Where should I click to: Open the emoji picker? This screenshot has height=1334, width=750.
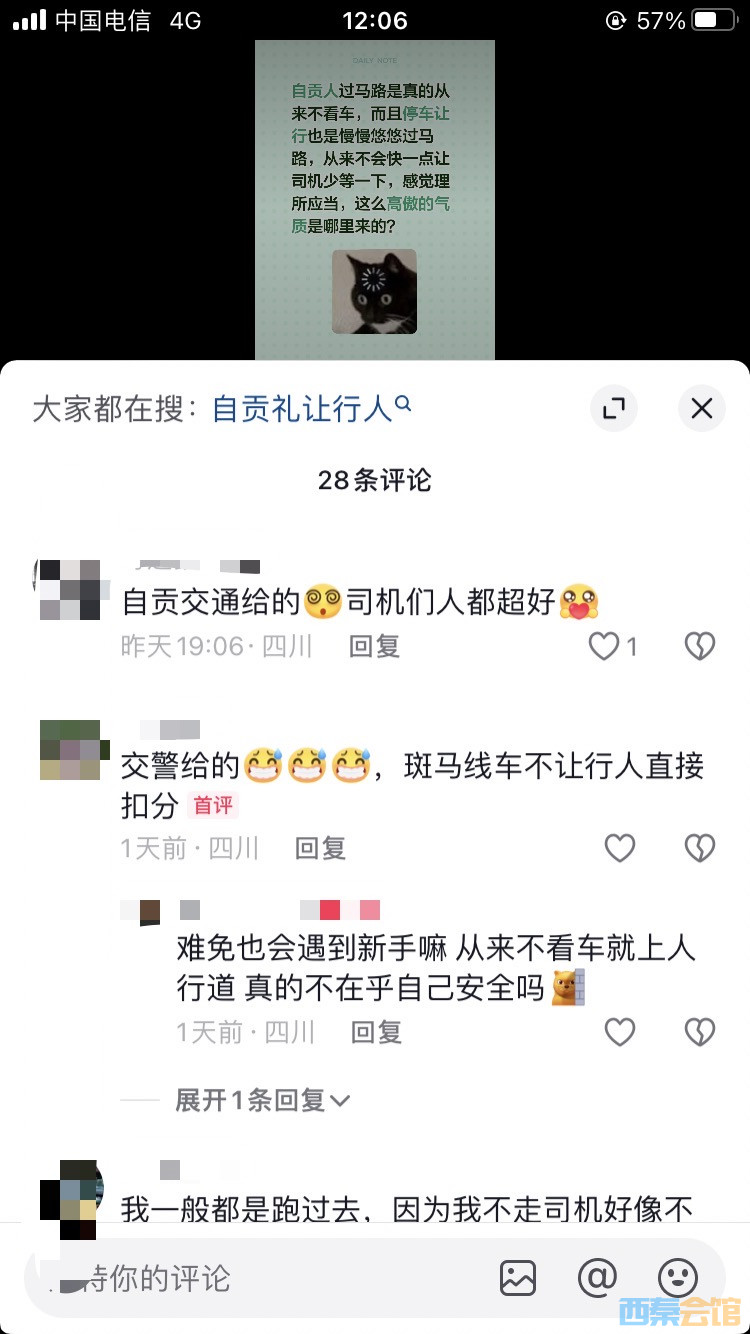pos(677,1277)
